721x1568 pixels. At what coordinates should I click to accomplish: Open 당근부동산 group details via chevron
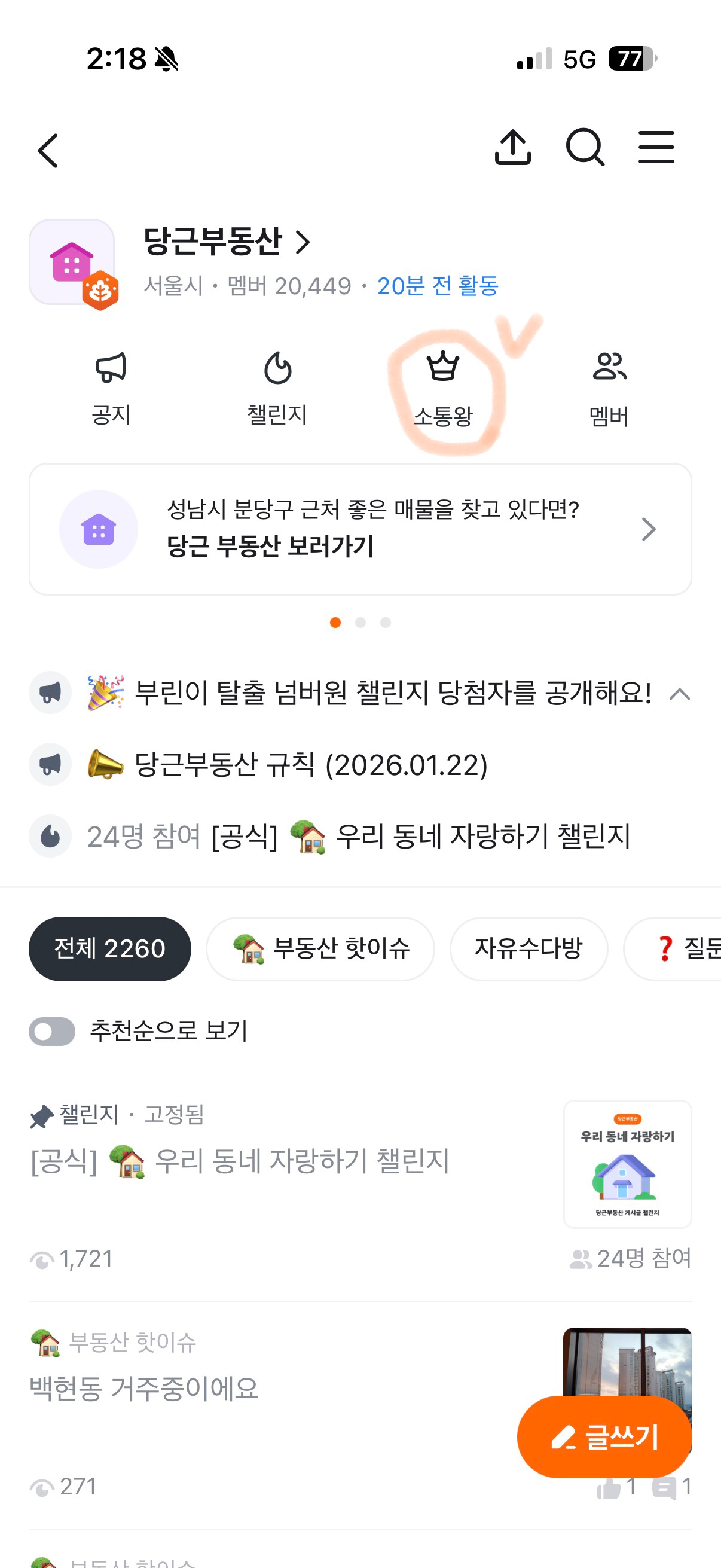pyautogui.click(x=305, y=242)
